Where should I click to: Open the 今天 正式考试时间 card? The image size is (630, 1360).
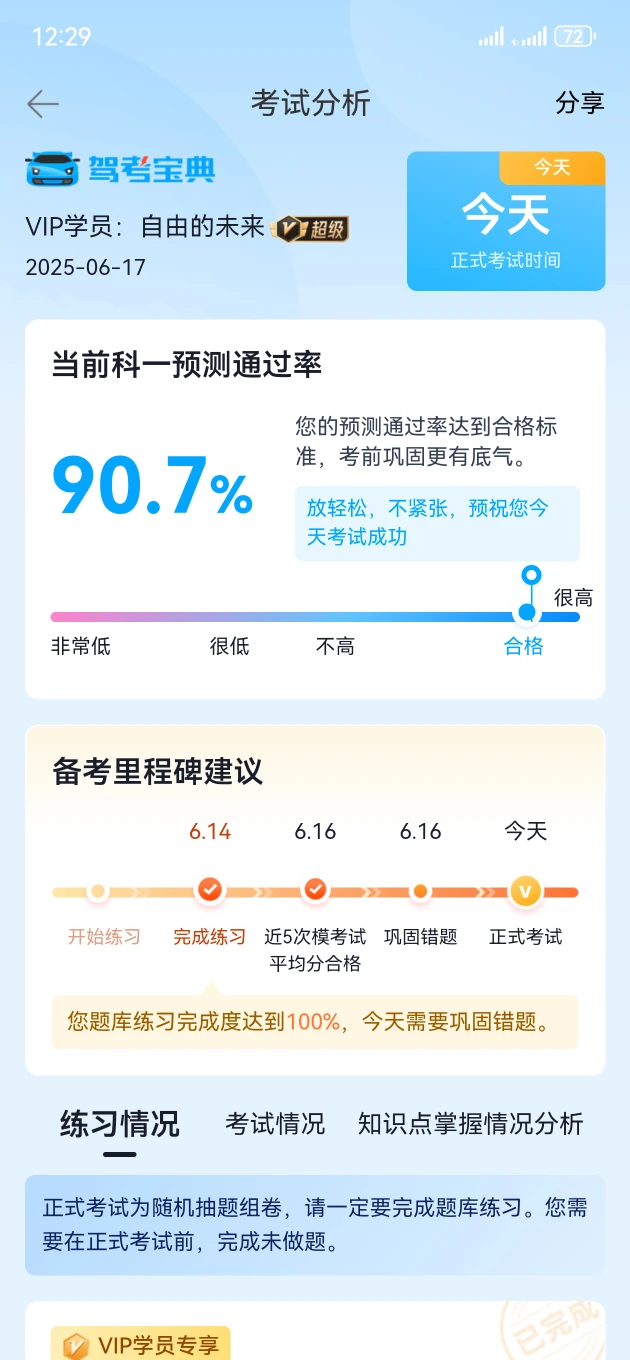(505, 222)
